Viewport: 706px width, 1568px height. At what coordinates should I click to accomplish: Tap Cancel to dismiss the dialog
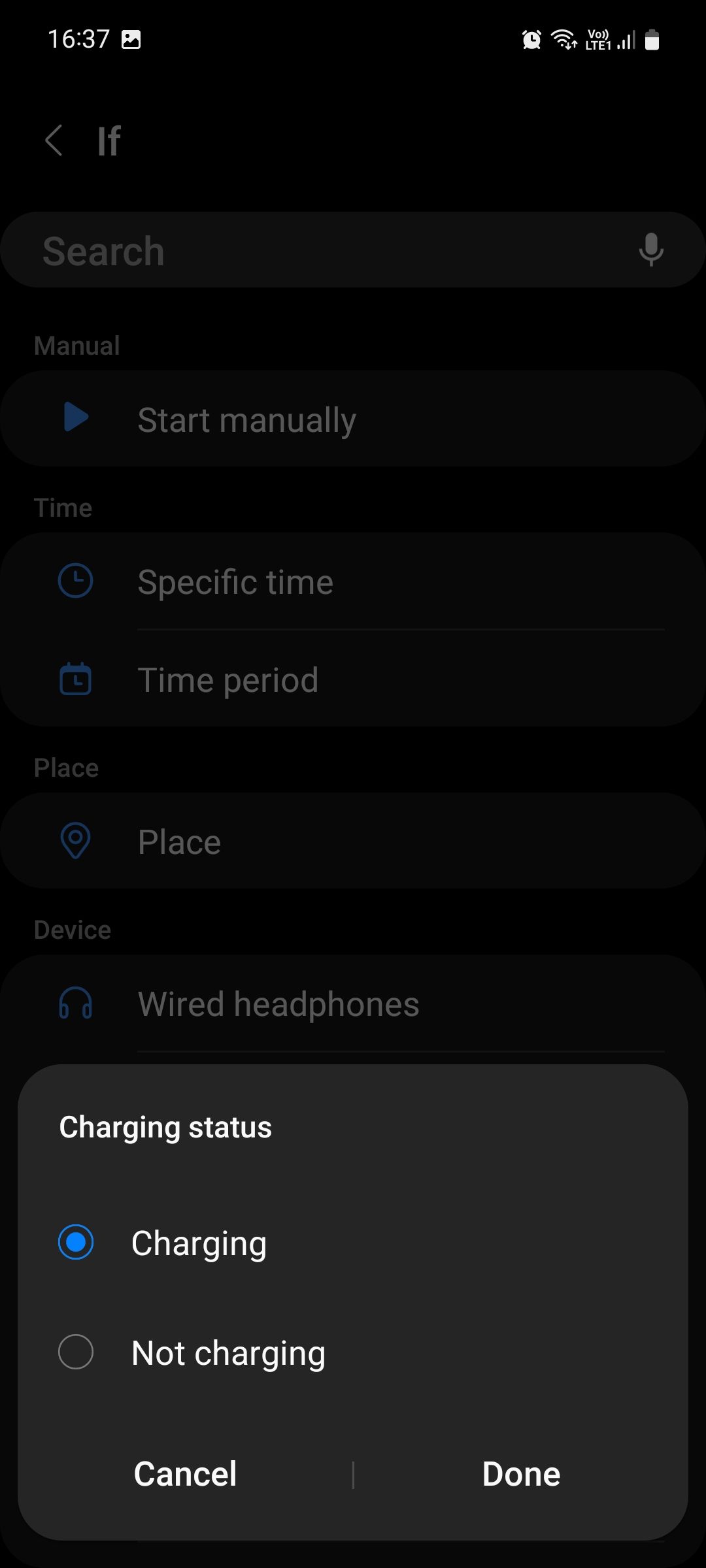tap(184, 1473)
